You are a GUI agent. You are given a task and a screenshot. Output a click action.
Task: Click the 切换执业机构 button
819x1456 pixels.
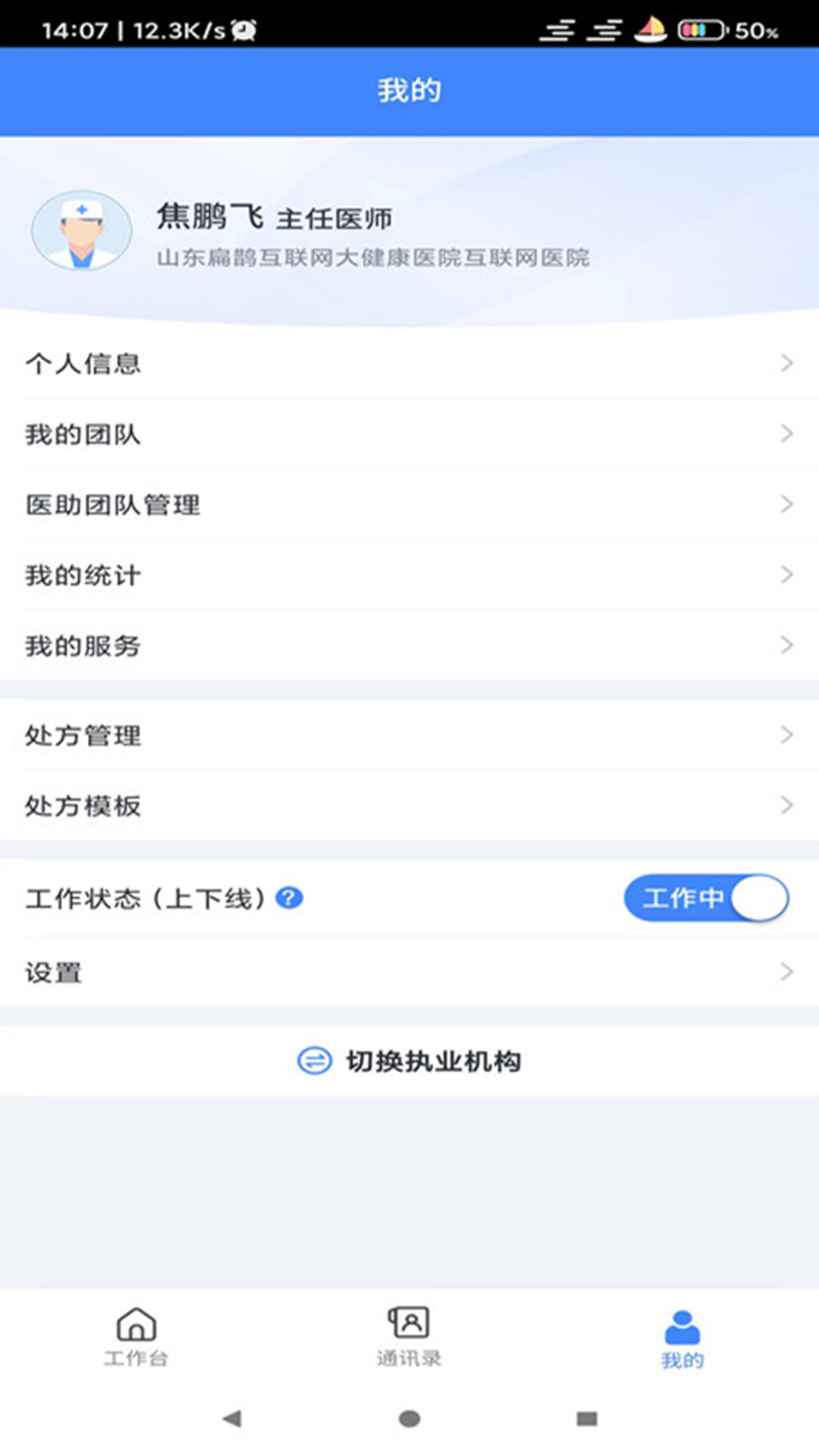click(409, 1061)
